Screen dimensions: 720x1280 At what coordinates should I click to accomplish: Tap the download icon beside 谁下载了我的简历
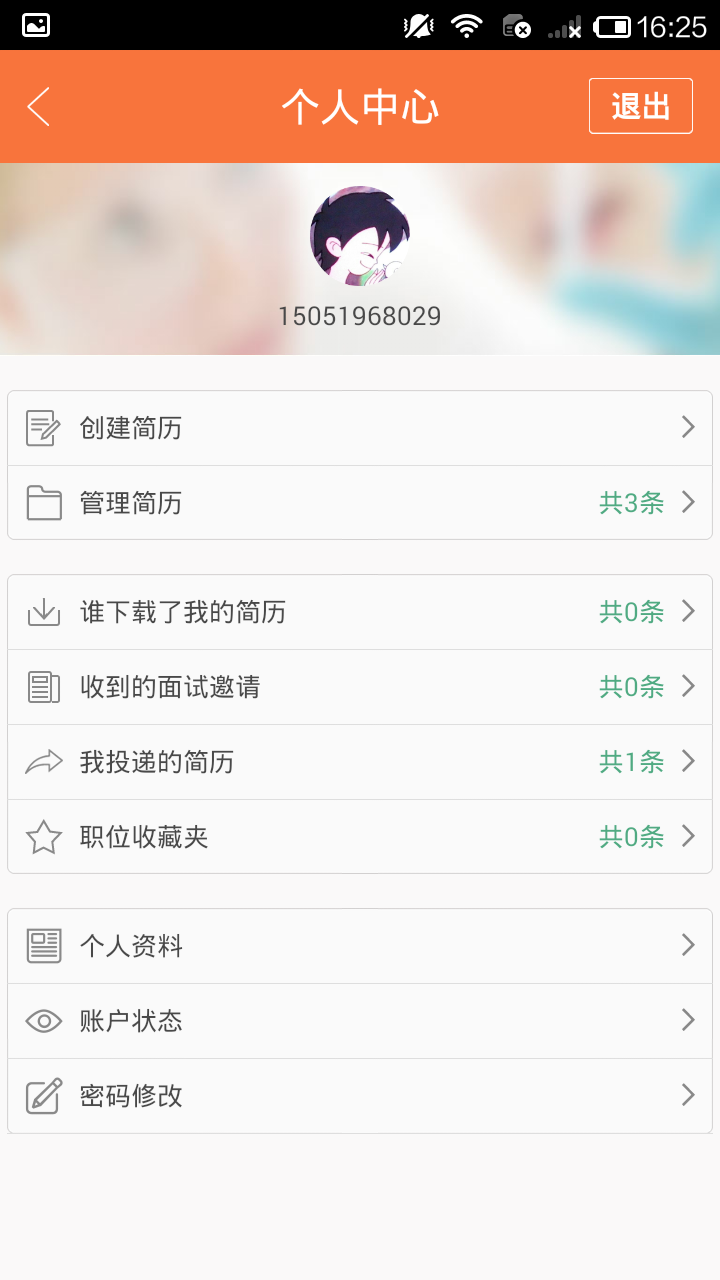pos(43,611)
